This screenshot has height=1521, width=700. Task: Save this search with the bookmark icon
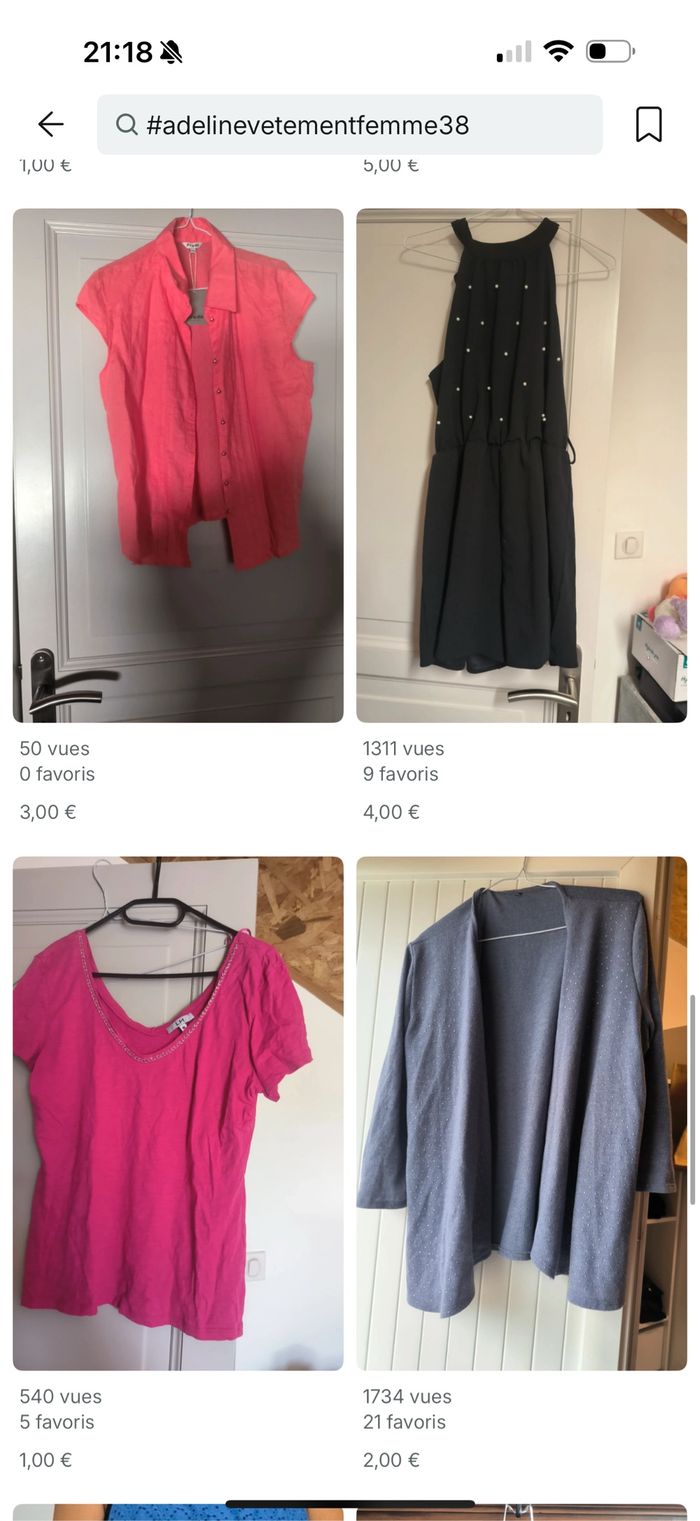click(x=649, y=125)
